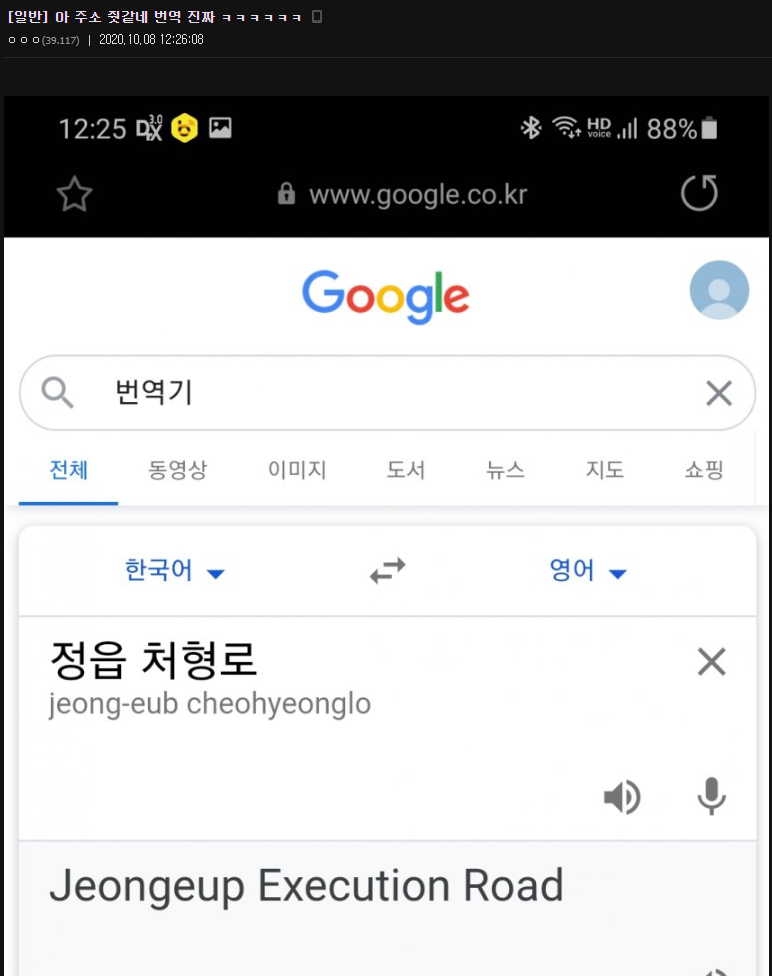Click the speaker icon to hear pronunciation
Image resolution: width=772 pixels, height=976 pixels.
pyautogui.click(x=622, y=797)
